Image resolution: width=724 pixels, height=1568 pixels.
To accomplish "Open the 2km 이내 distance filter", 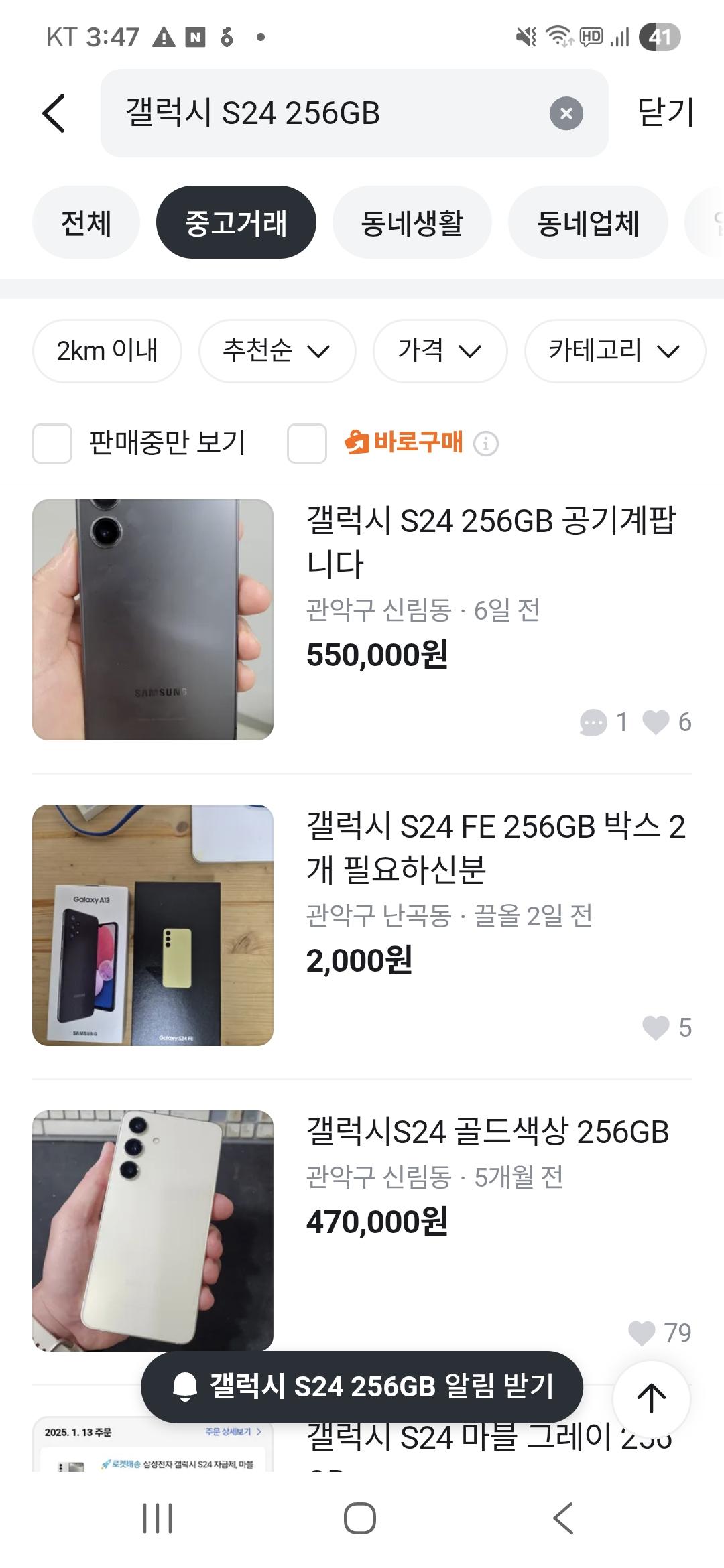I will [107, 350].
